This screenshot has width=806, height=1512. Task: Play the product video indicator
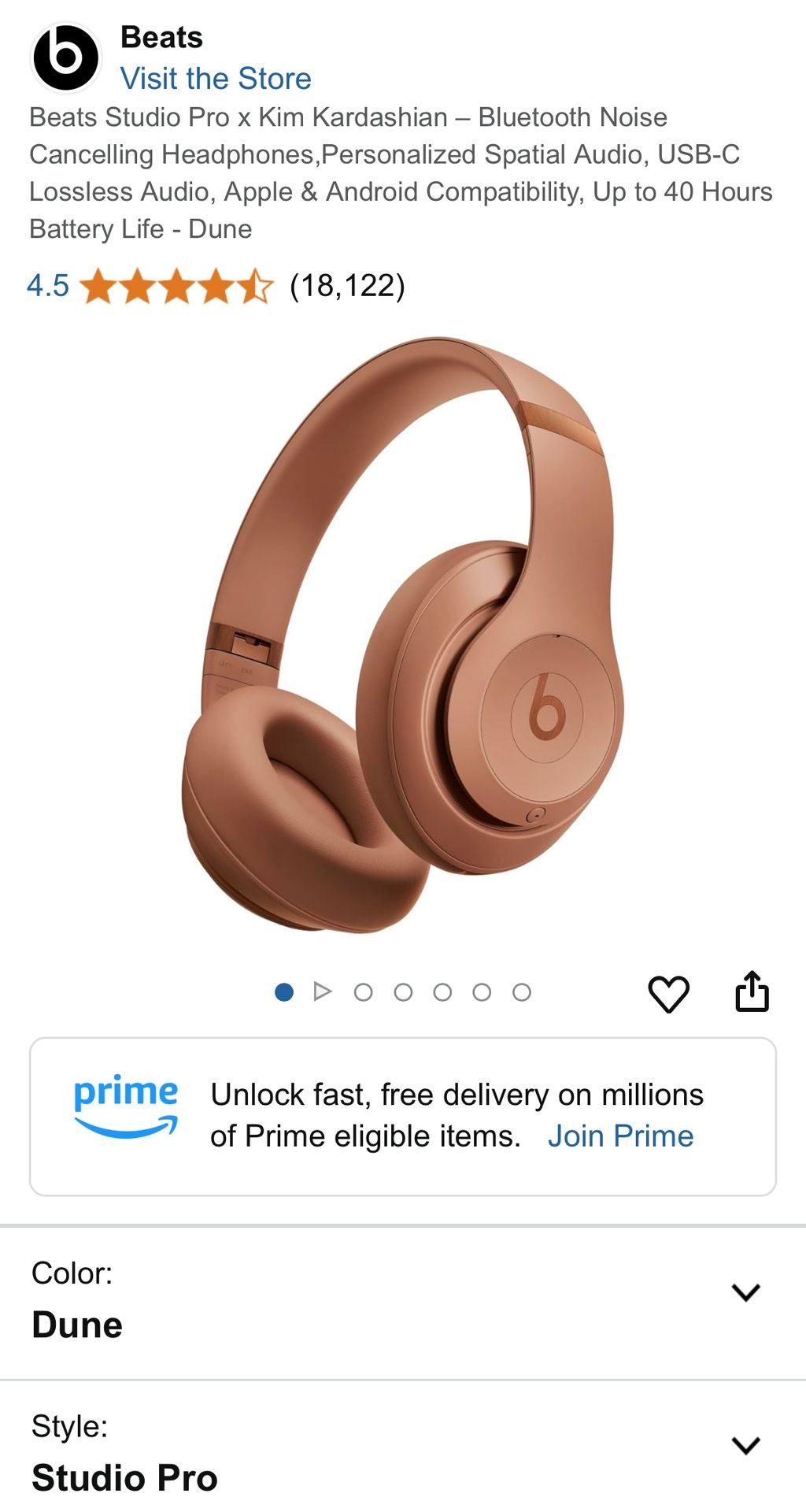323,991
